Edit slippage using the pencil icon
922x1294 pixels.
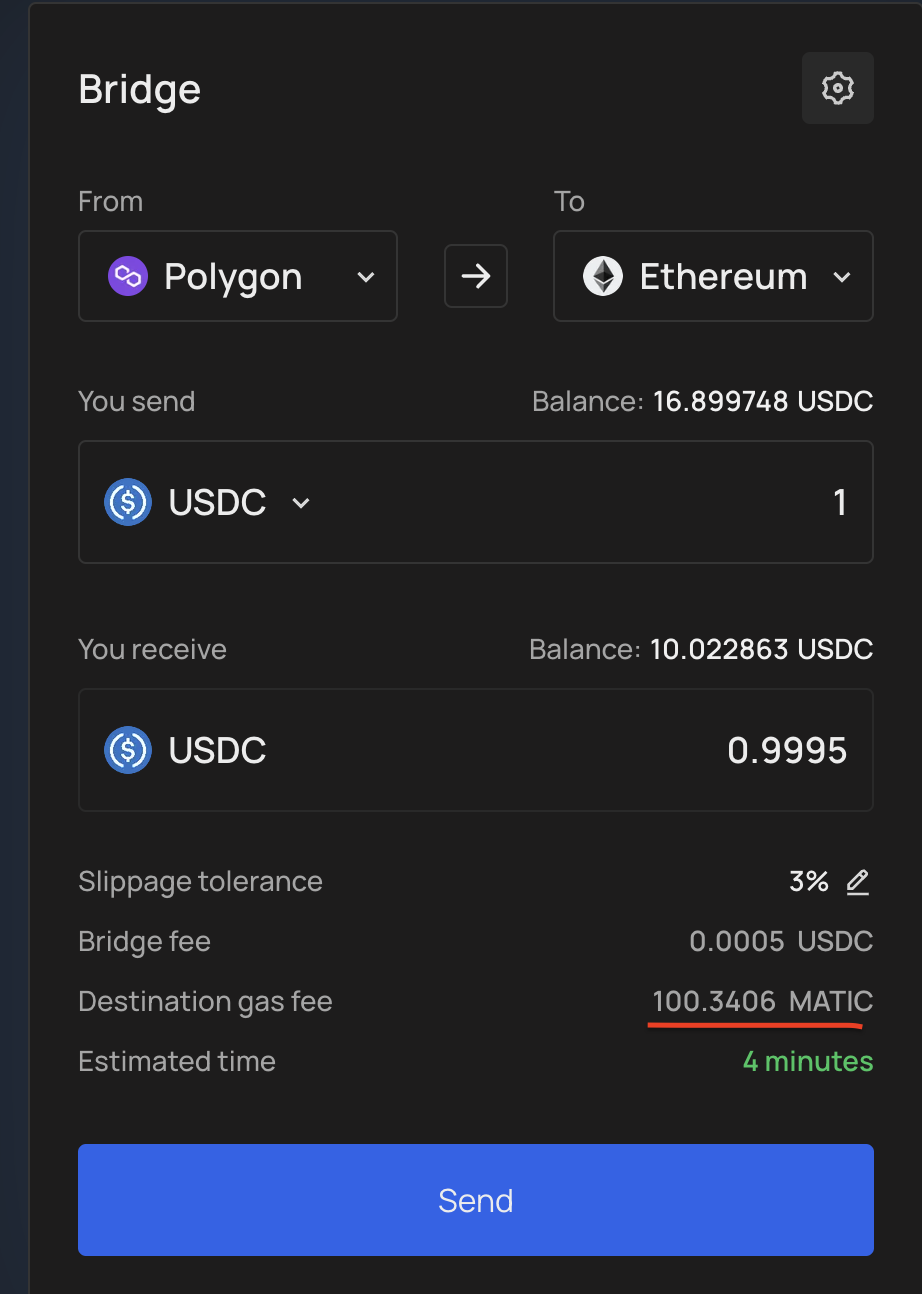pos(858,882)
